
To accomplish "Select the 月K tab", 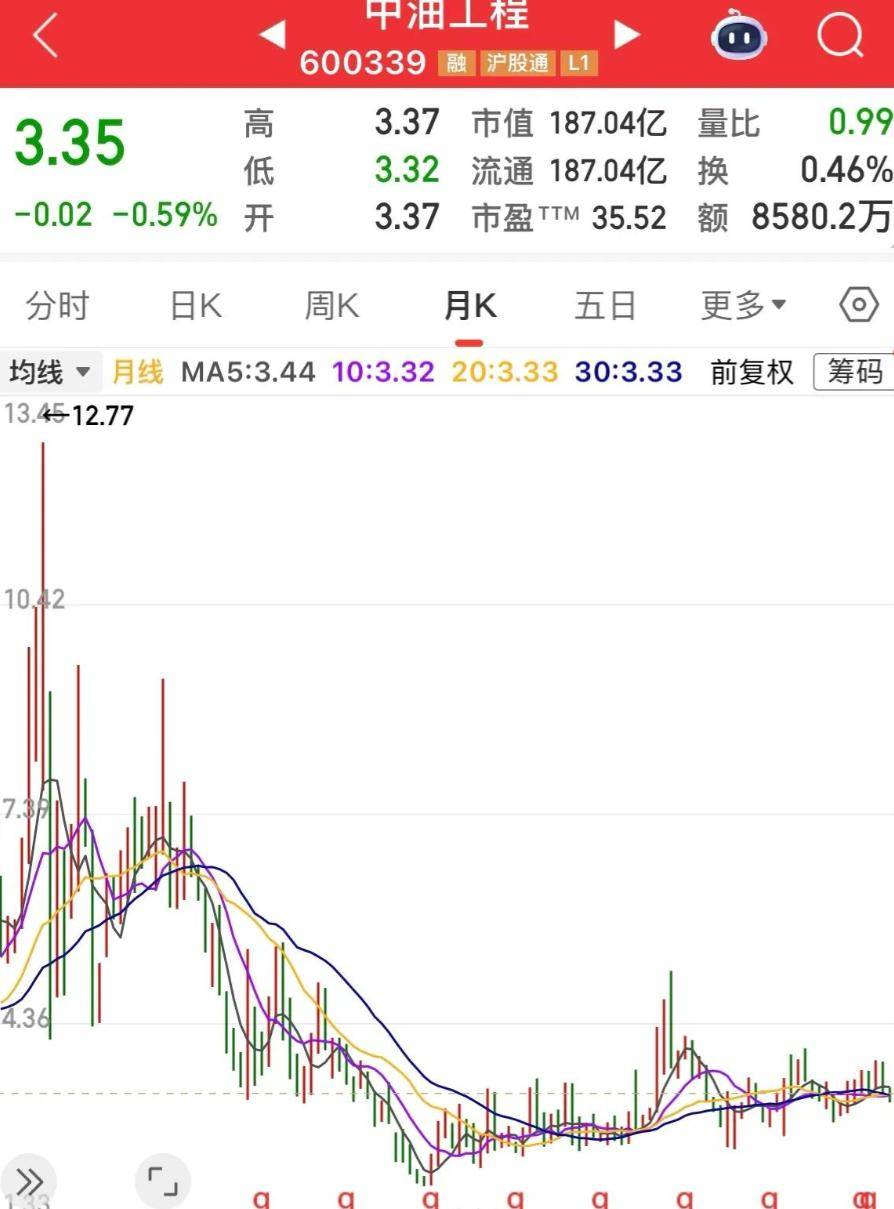I will click(469, 306).
